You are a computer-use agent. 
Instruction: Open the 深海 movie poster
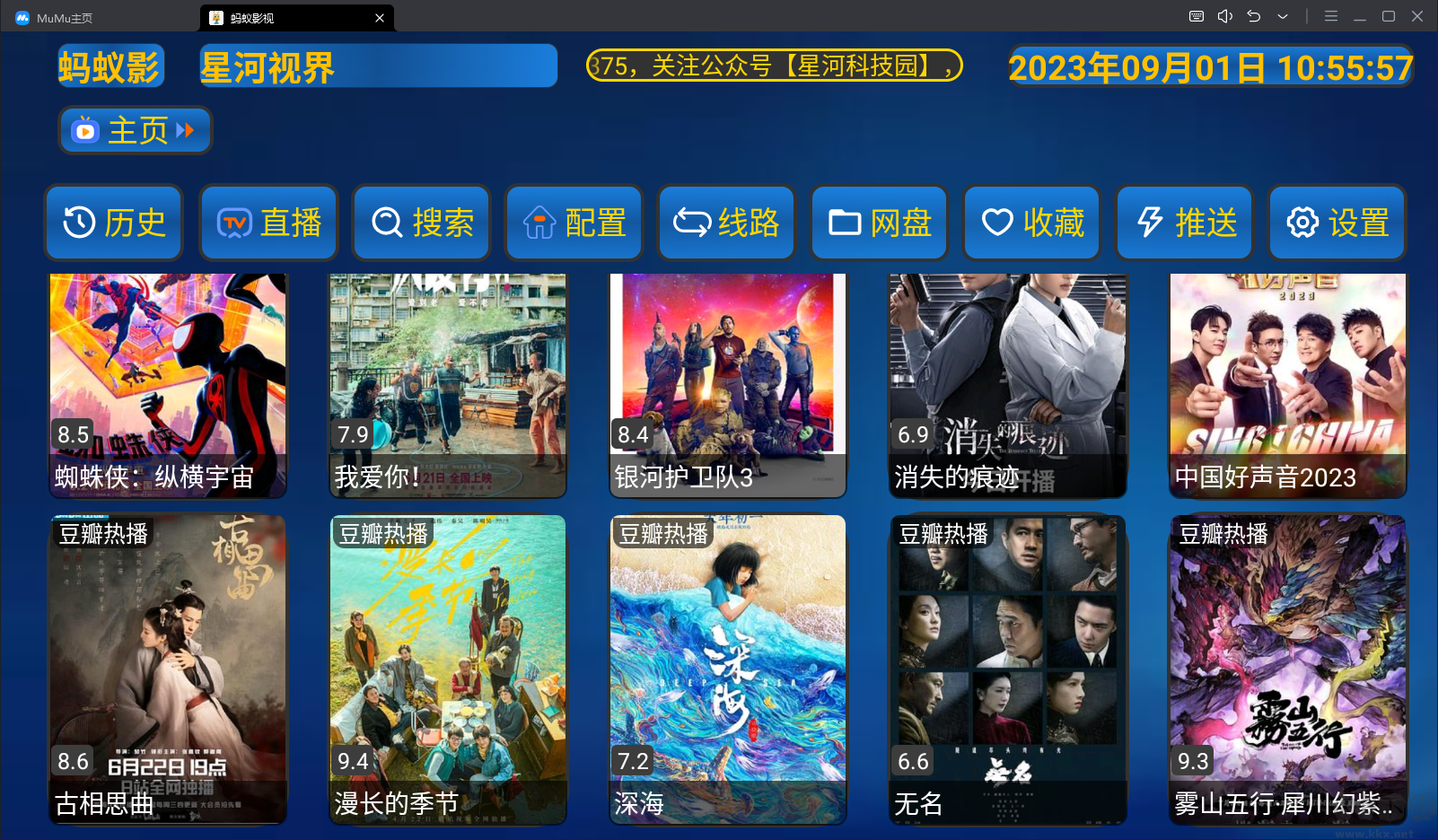728,669
